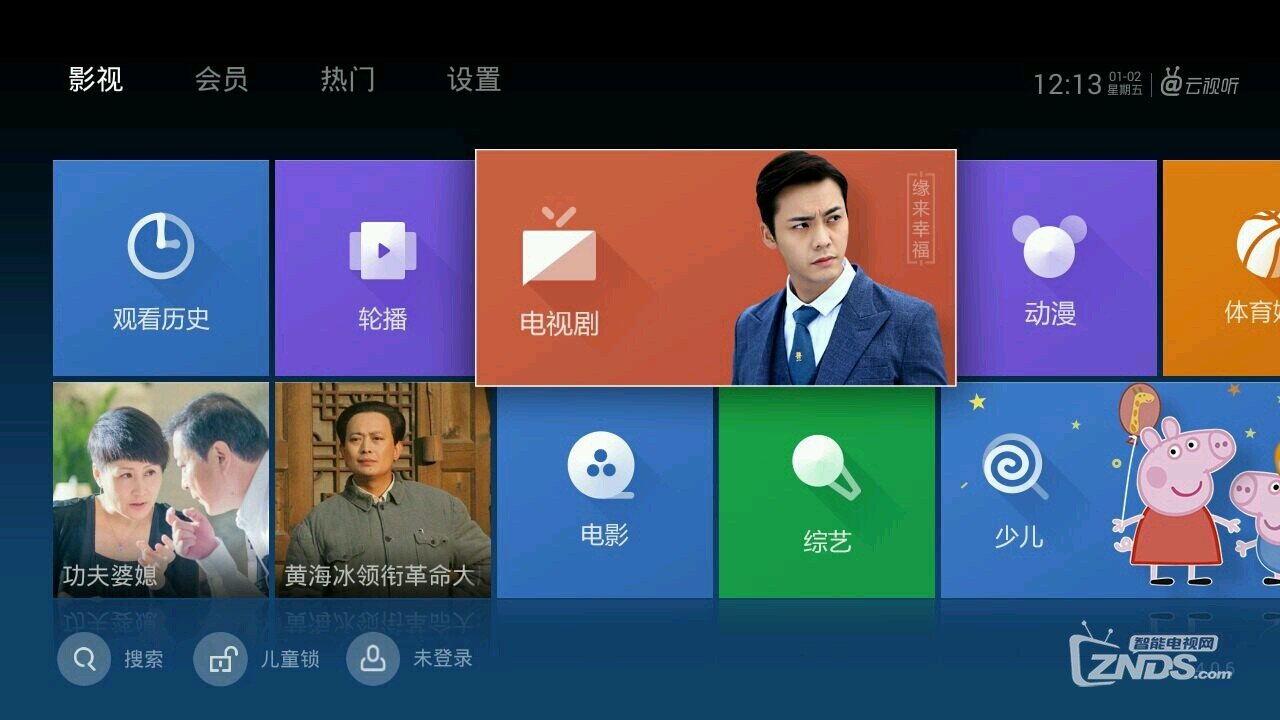Open the 热门 tab

tap(347, 80)
